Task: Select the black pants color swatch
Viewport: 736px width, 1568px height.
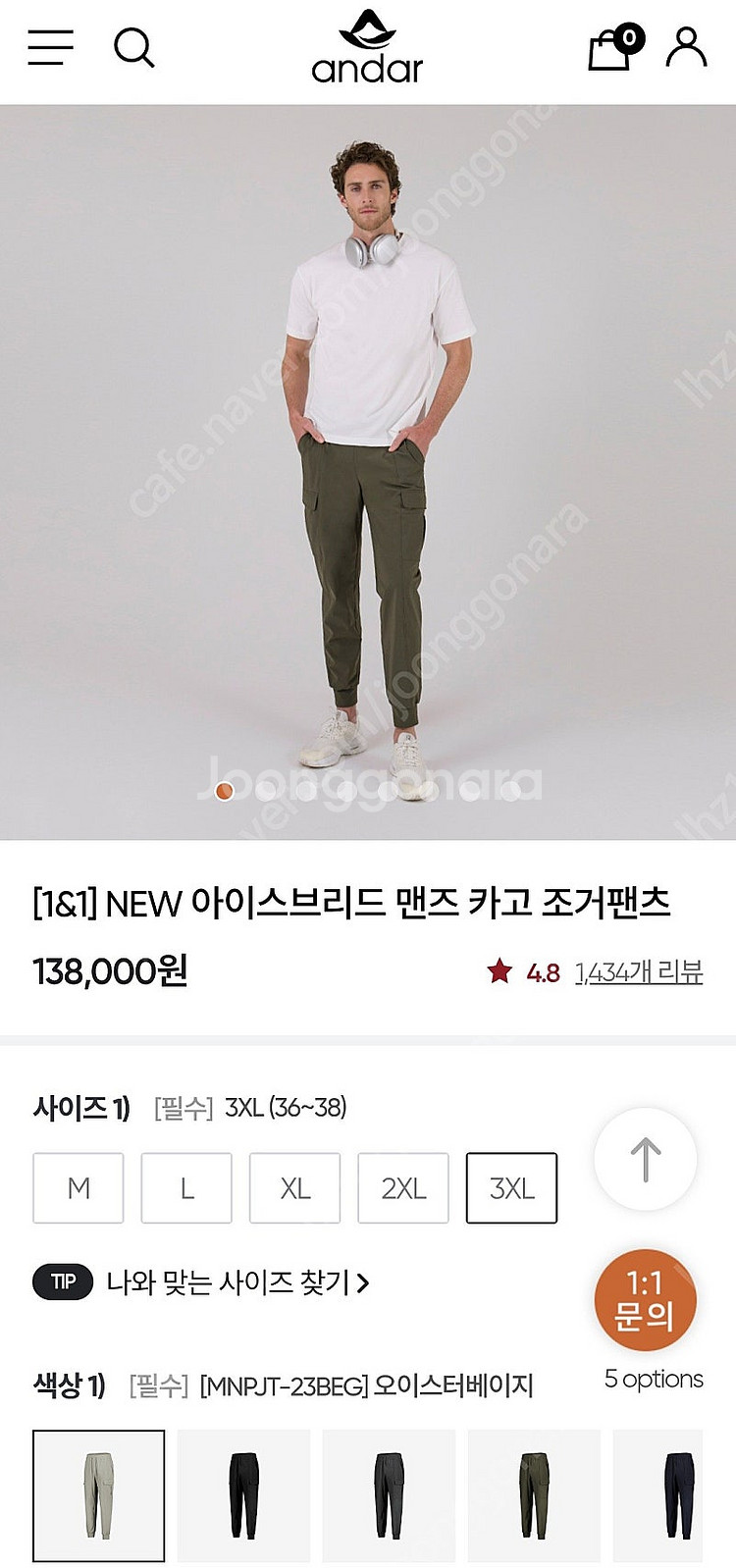Action: [243, 1495]
